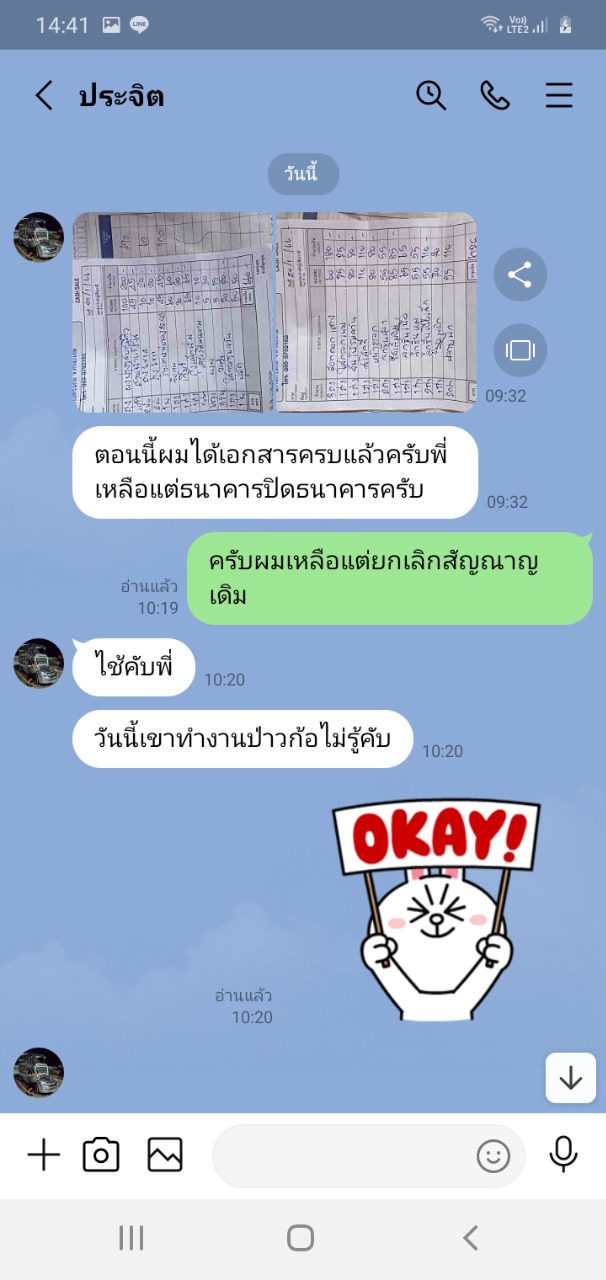Record a voice message
Screen dimensions: 606x1280
click(563, 1155)
